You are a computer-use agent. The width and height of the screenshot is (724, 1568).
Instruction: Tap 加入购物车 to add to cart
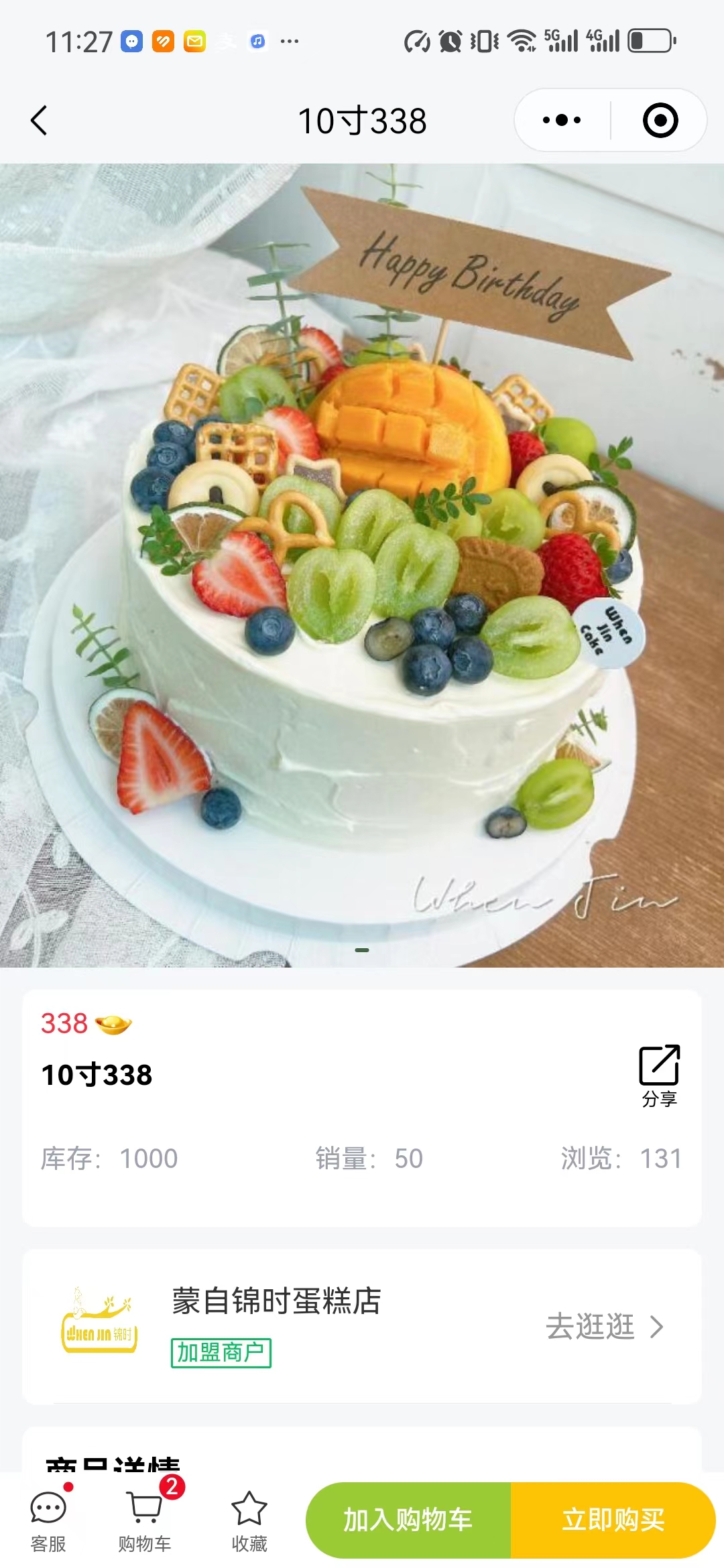408,1520
